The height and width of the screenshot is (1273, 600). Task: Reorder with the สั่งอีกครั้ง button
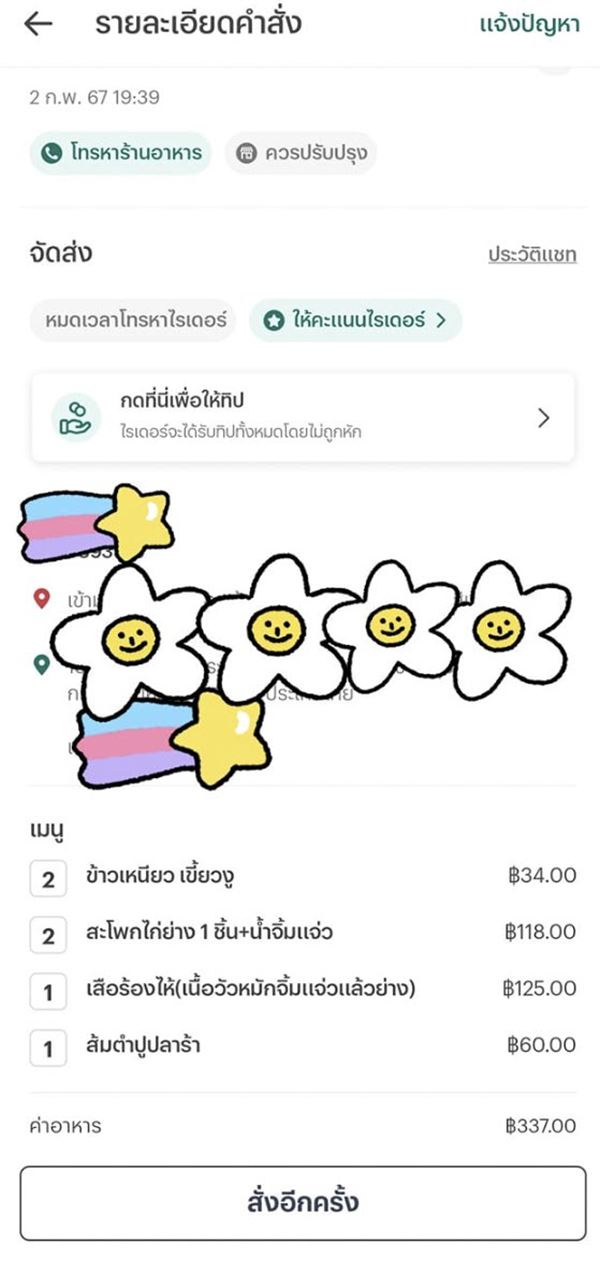point(302,1202)
